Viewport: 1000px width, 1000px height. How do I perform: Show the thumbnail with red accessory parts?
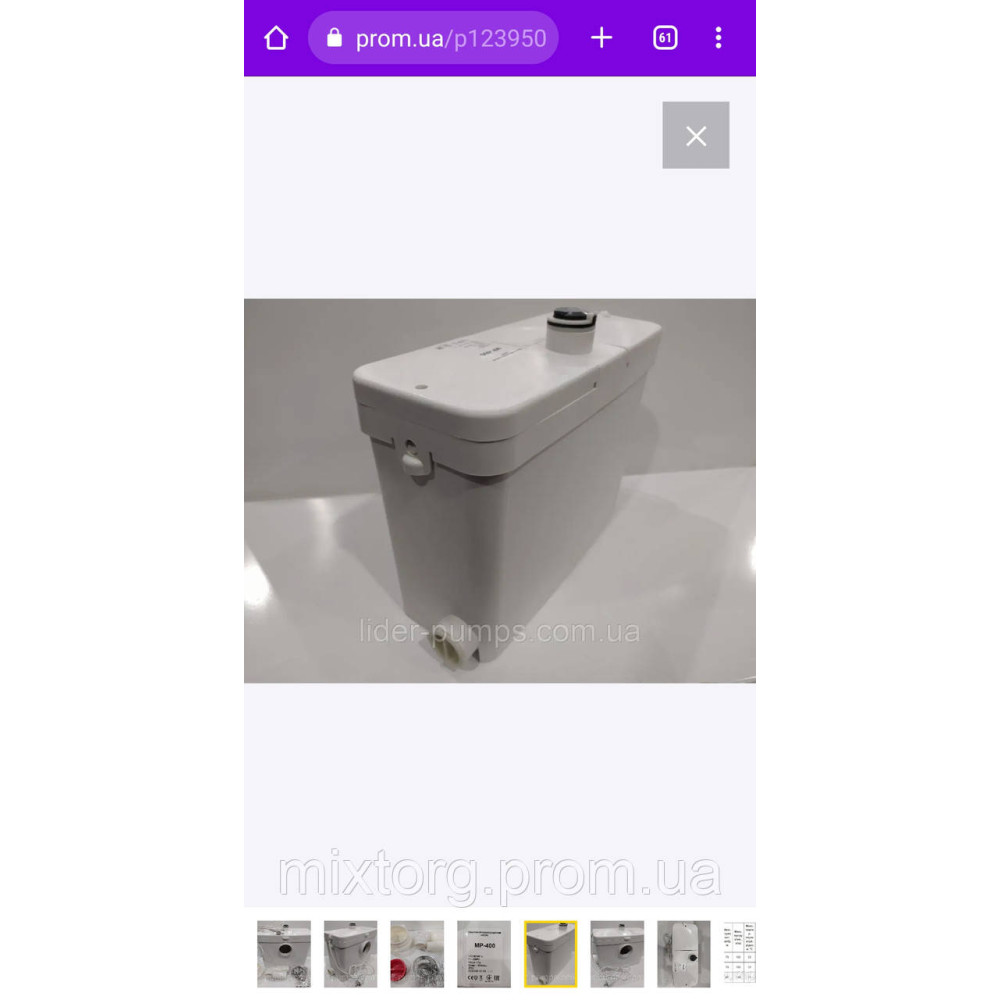coord(417,954)
